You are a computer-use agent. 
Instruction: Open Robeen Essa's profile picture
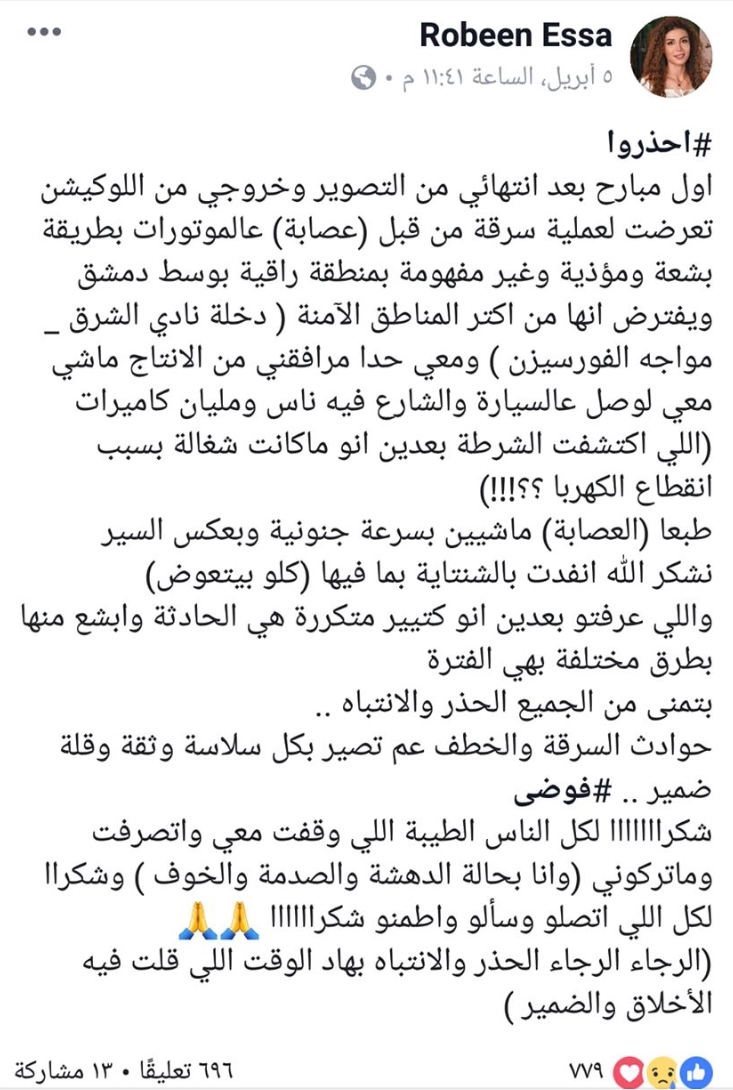[672, 56]
